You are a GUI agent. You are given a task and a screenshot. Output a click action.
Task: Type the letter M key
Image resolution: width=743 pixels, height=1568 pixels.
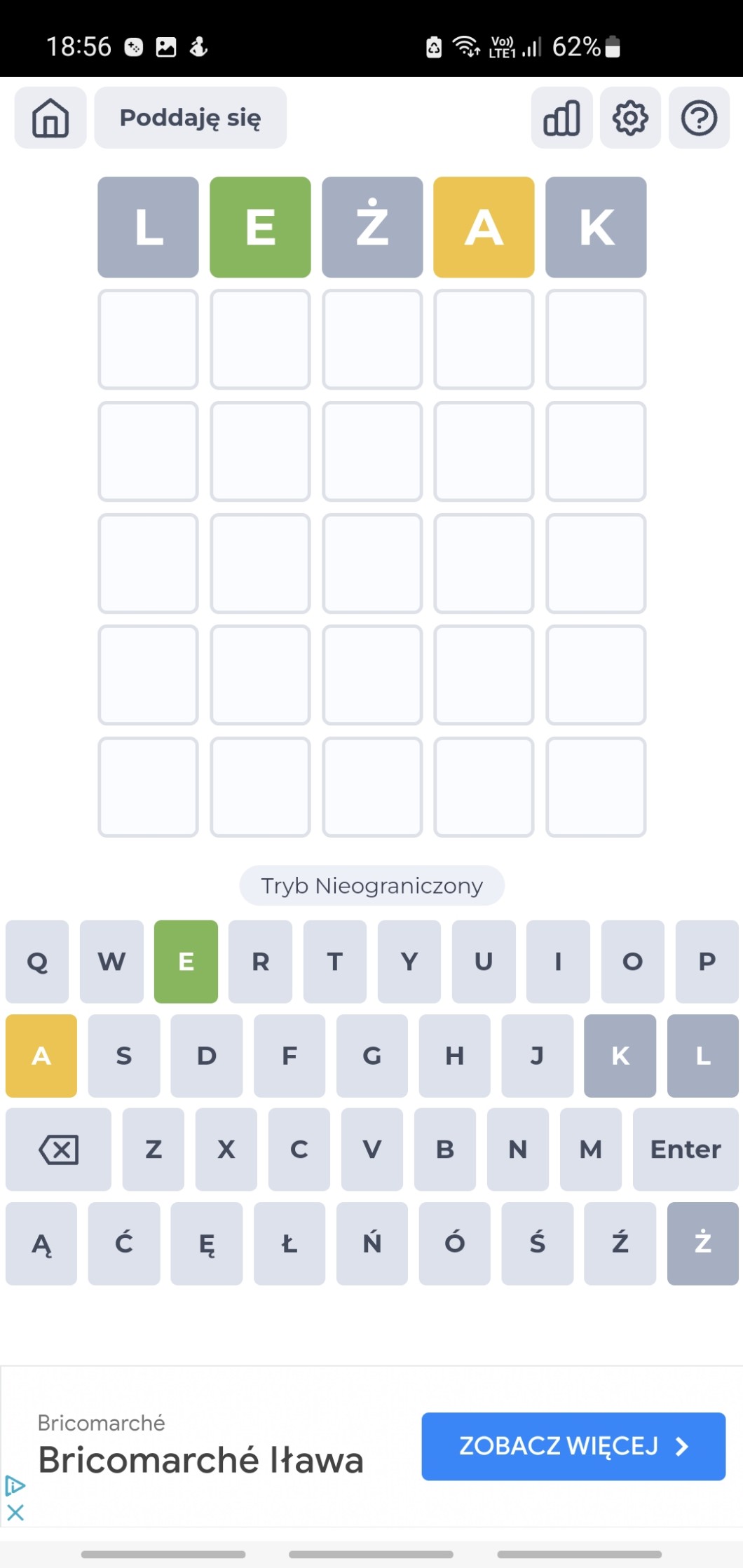tap(590, 1150)
